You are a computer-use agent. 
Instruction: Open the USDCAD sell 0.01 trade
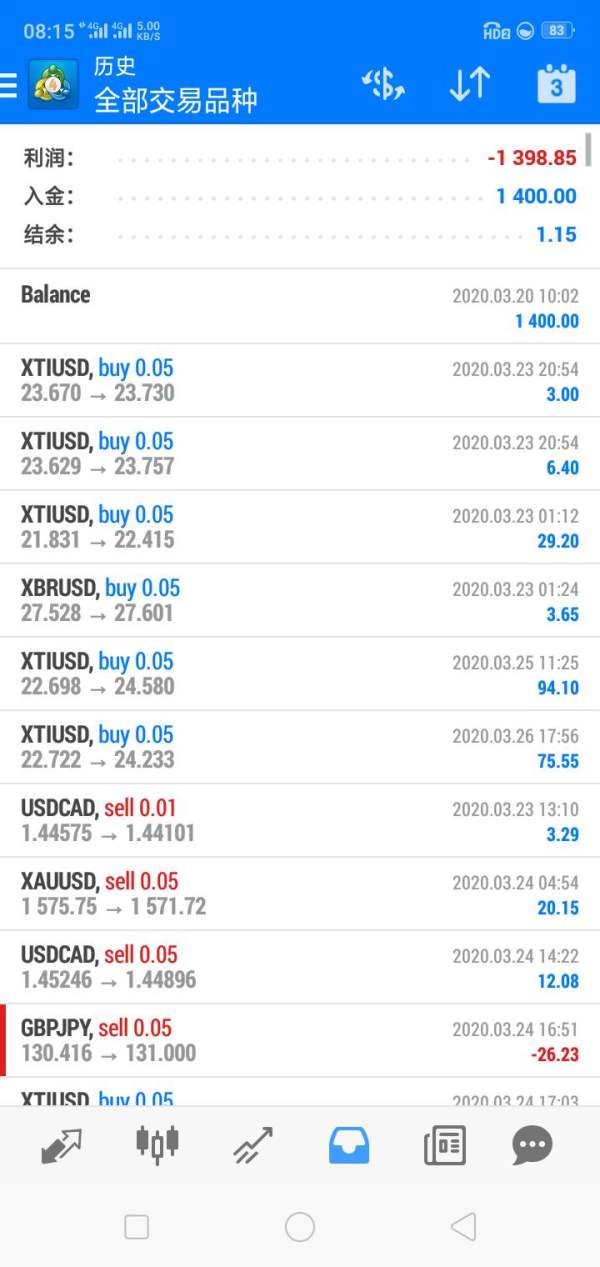[x=300, y=820]
